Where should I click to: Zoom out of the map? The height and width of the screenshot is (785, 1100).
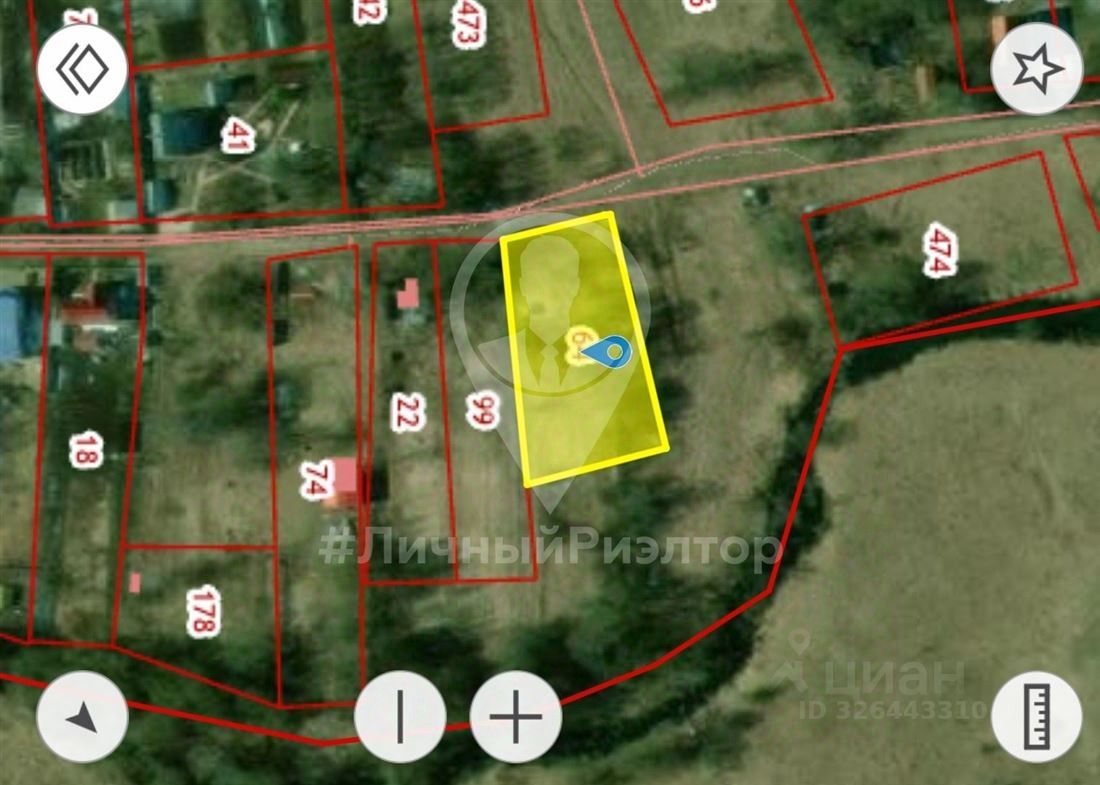(400, 716)
